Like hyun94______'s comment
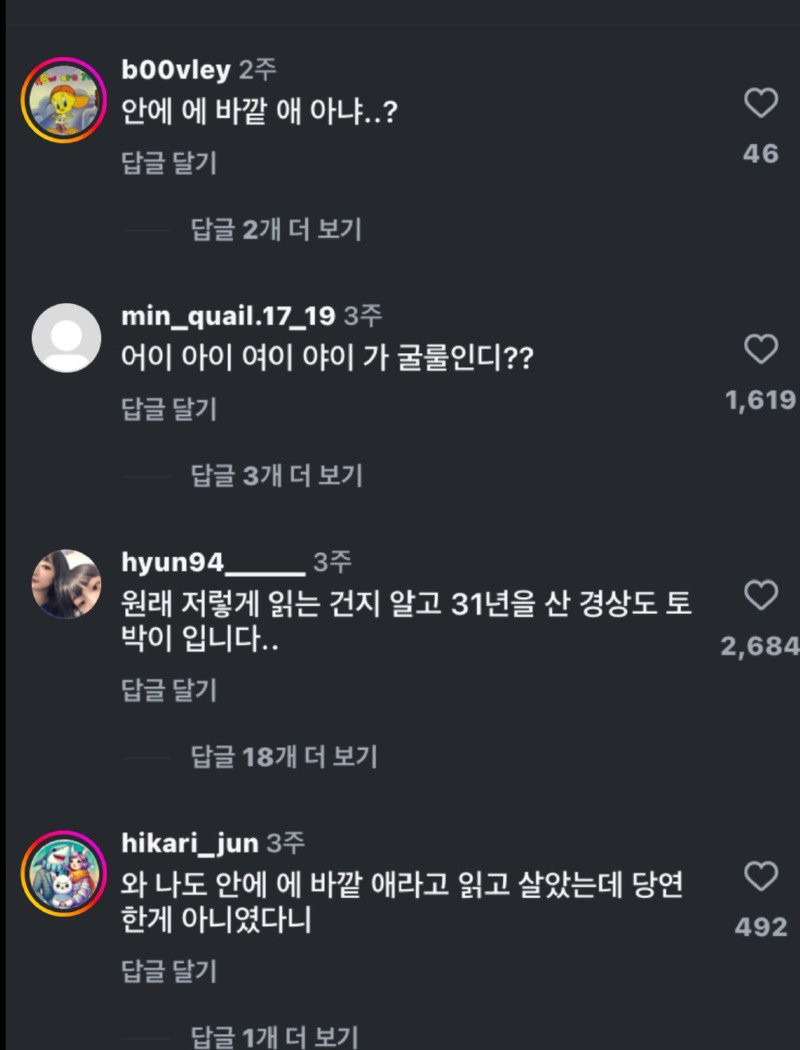800x1050 pixels. click(x=761, y=596)
